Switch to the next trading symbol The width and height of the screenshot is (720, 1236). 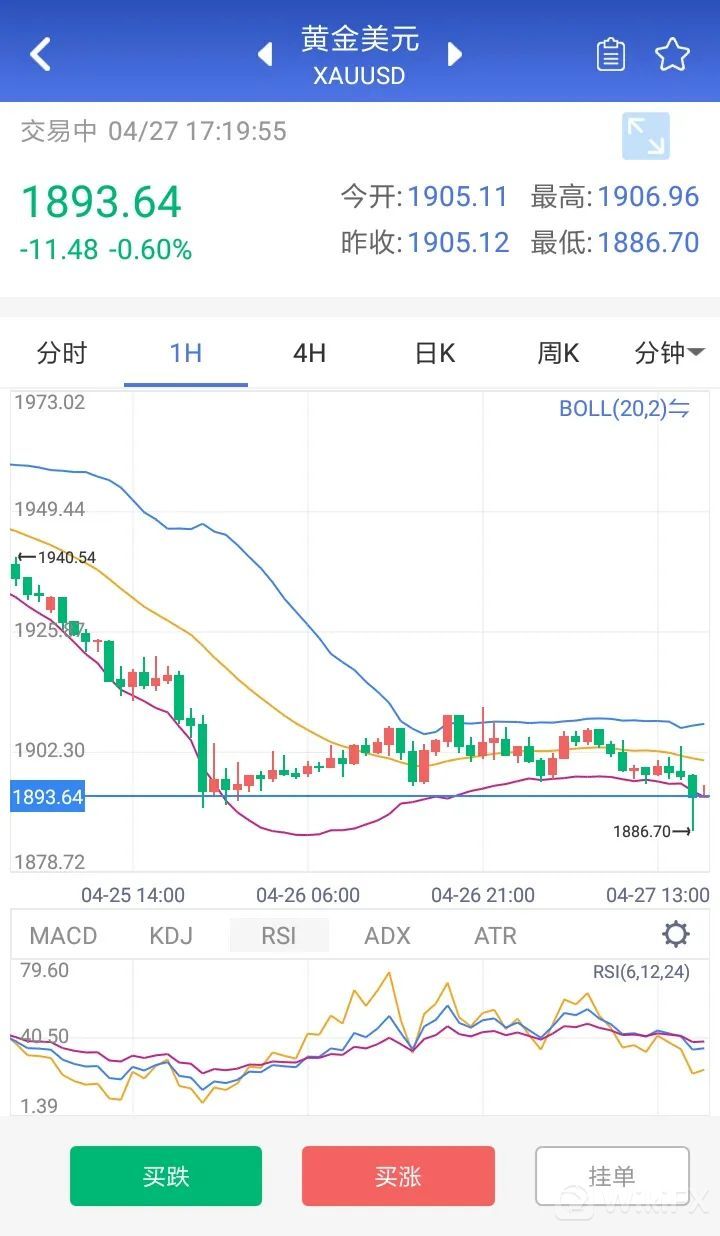coord(455,54)
